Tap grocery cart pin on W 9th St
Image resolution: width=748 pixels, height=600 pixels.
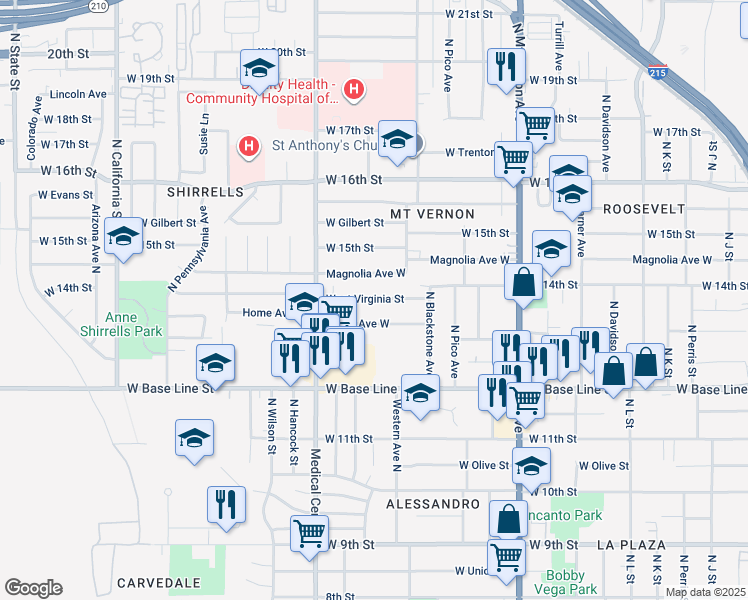[x=310, y=535]
